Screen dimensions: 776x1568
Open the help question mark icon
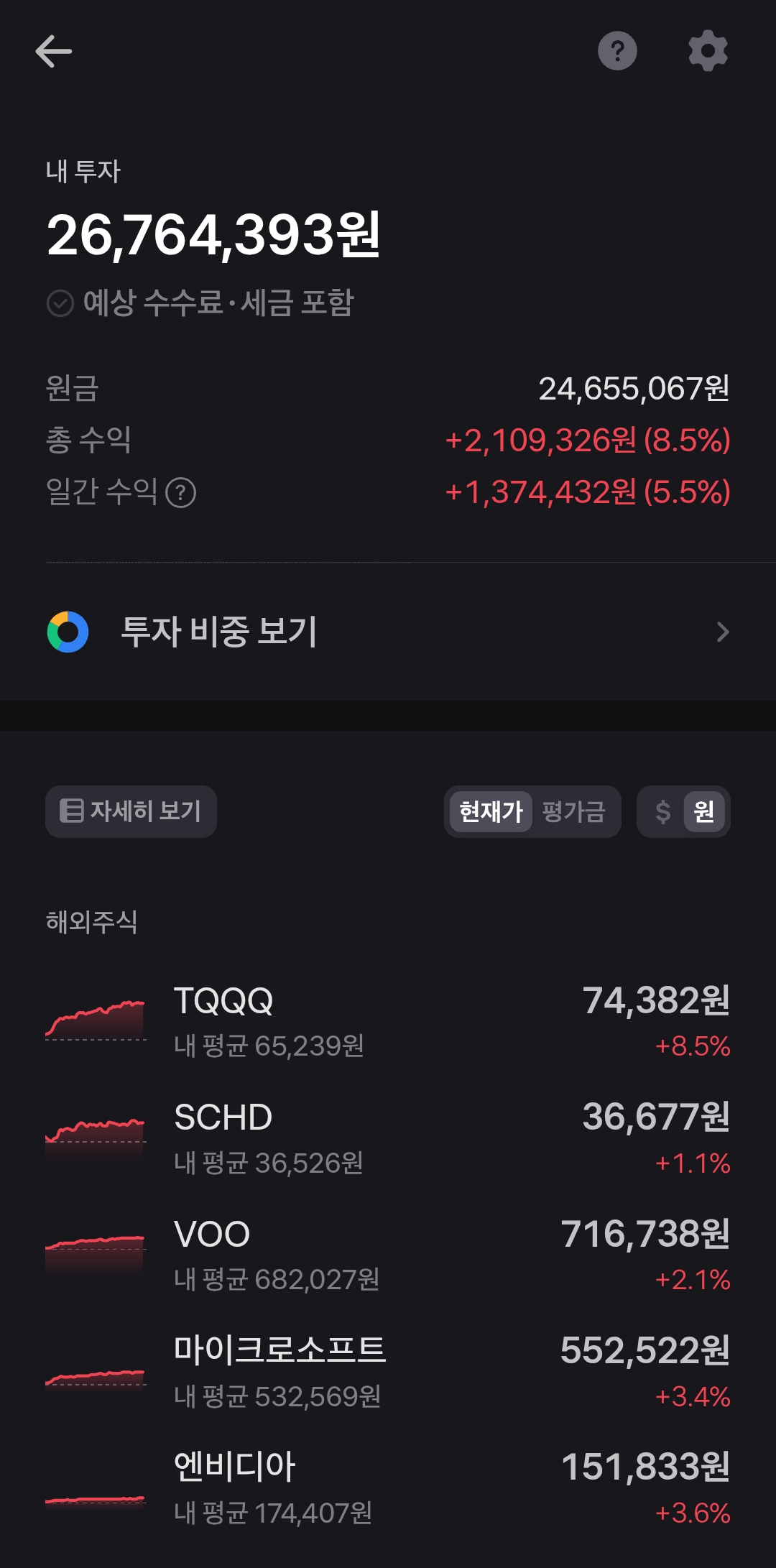[617, 51]
